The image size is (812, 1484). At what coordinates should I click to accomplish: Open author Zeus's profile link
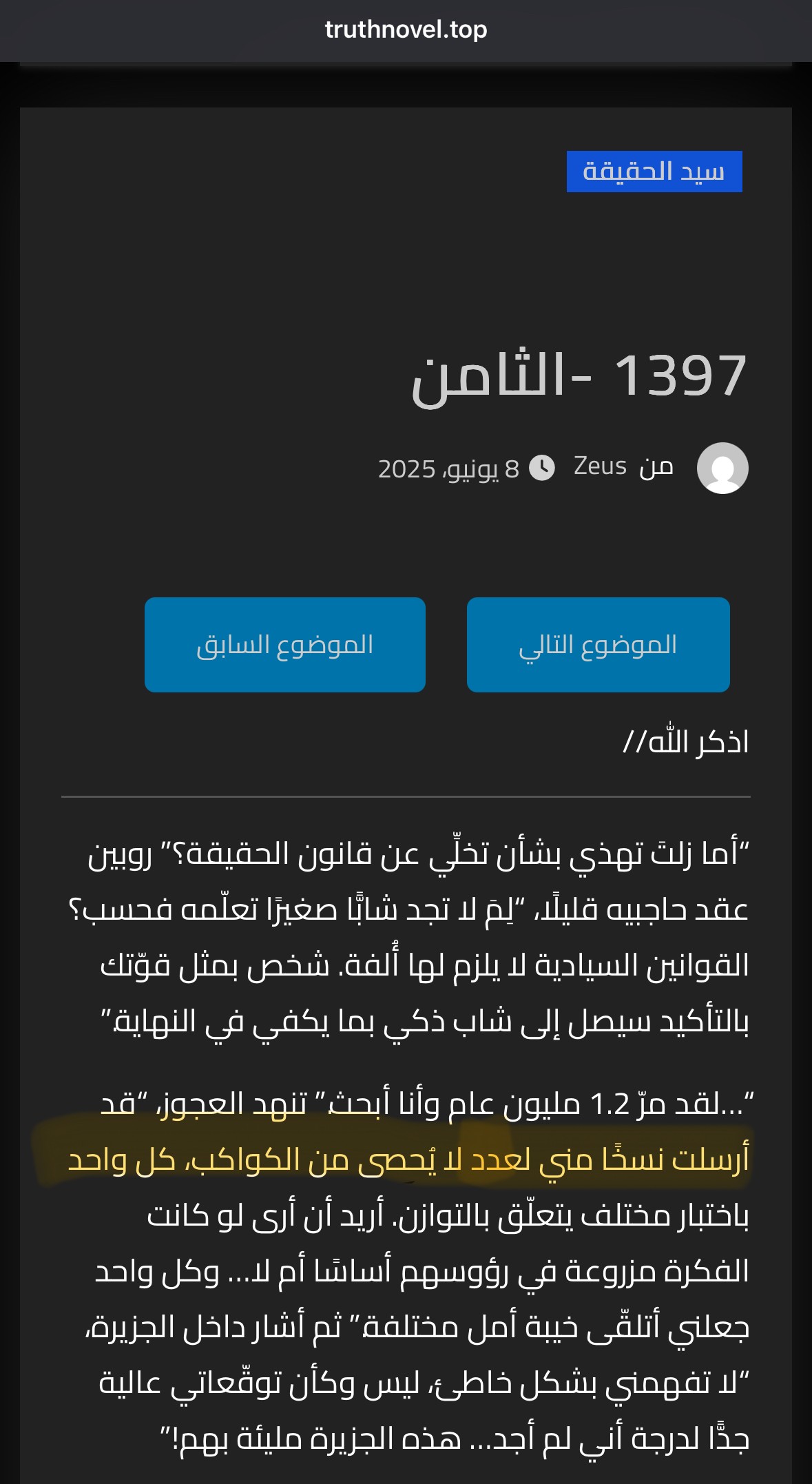tap(600, 466)
